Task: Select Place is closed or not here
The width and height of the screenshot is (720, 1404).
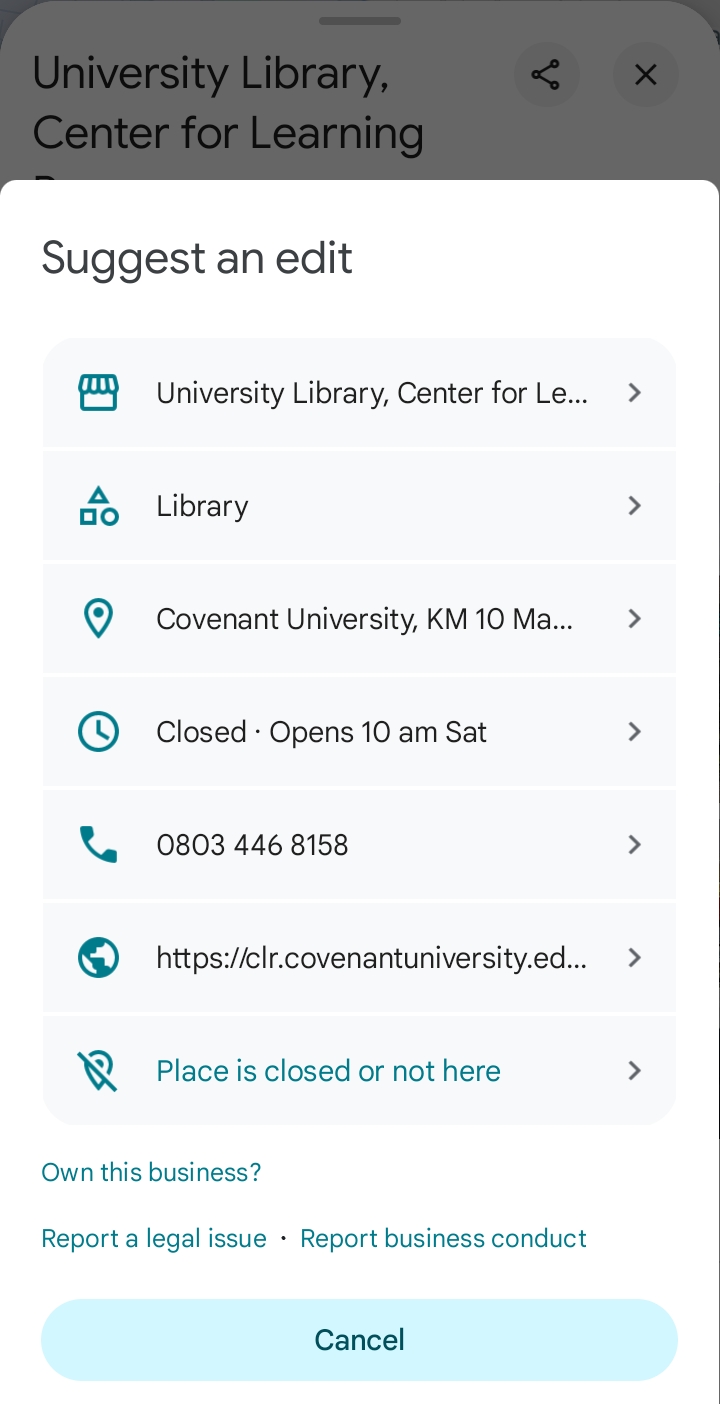Action: (x=359, y=1071)
